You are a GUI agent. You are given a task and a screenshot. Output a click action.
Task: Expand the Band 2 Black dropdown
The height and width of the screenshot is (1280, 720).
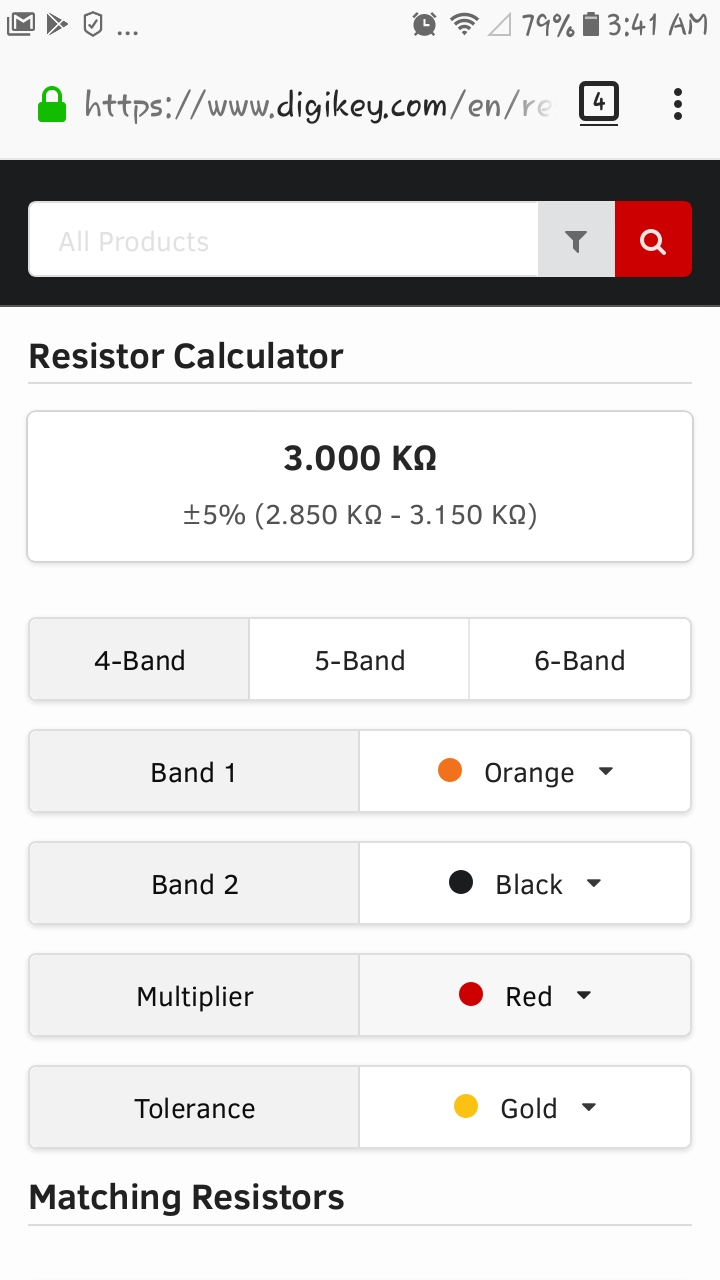click(525, 884)
